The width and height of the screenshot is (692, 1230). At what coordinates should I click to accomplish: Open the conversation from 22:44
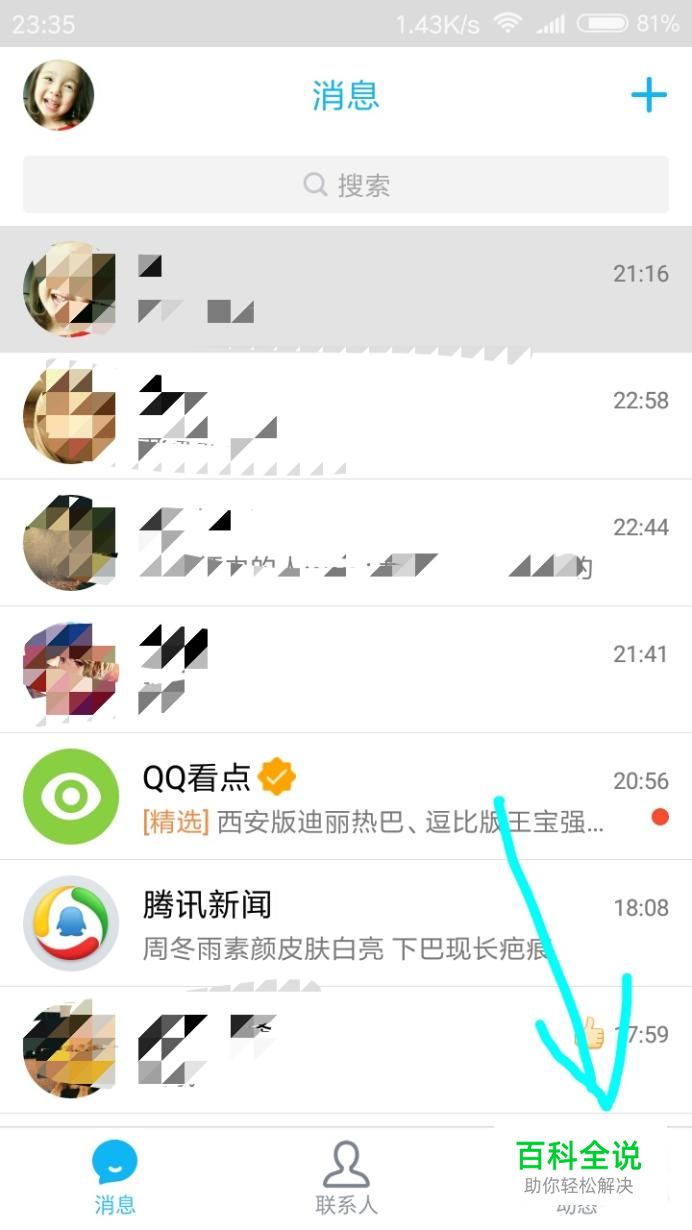346,543
